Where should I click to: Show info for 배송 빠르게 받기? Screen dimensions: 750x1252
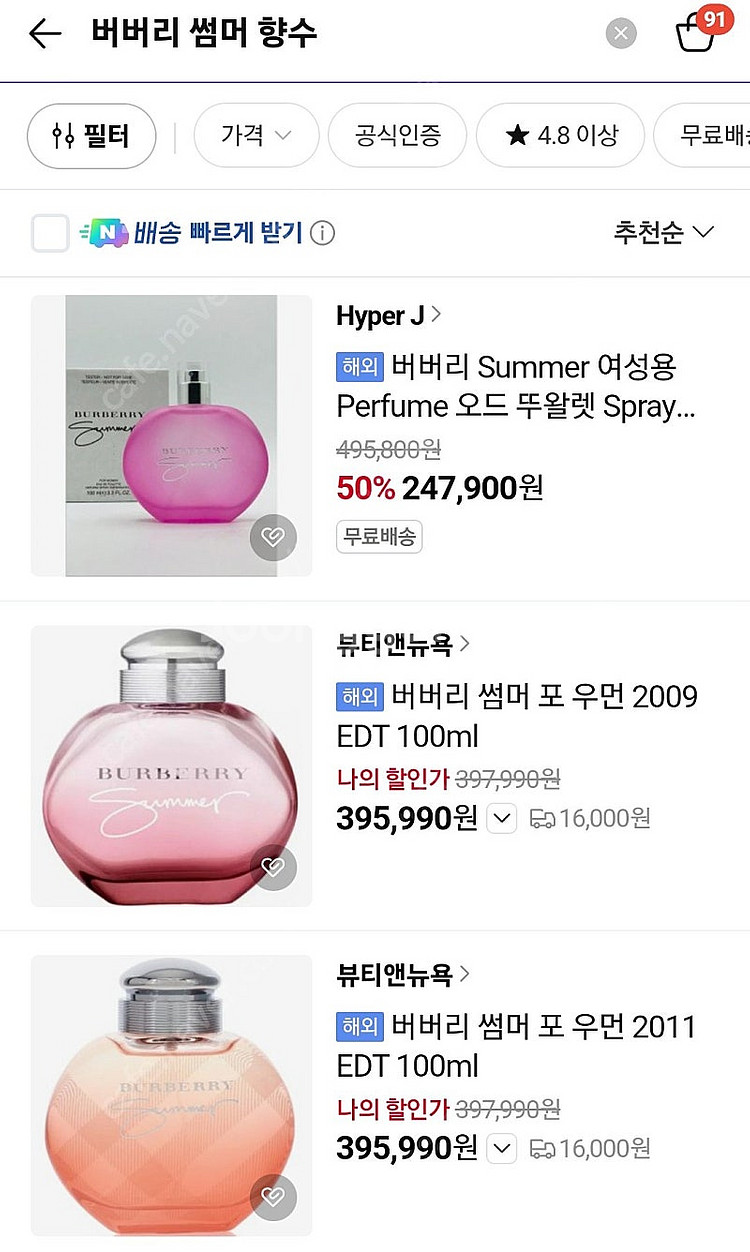point(322,234)
